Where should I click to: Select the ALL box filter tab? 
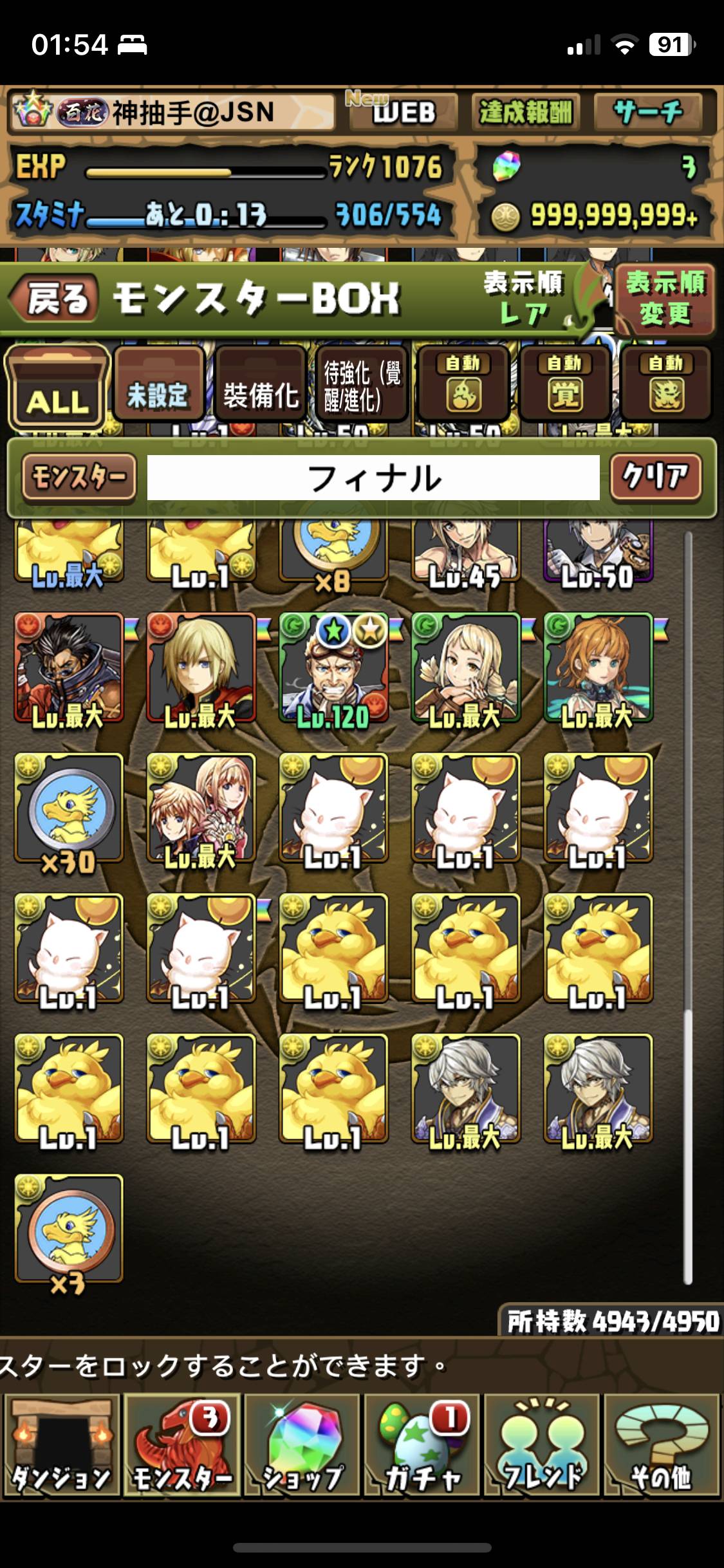[x=57, y=389]
